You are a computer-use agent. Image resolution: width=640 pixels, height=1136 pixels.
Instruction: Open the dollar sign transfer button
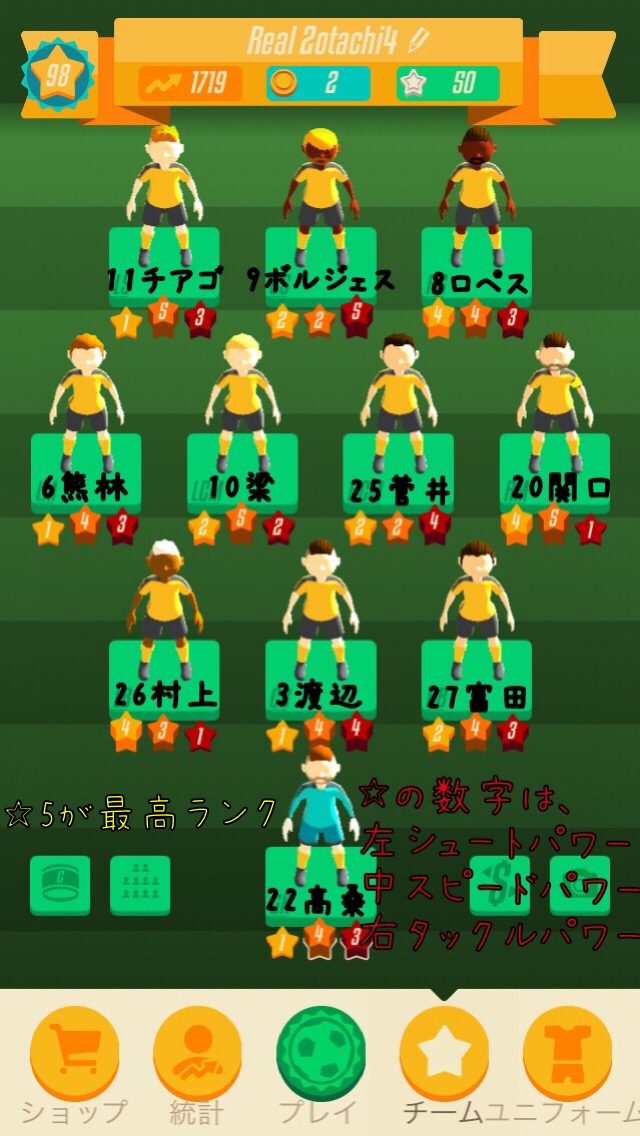[x=499, y=884]
